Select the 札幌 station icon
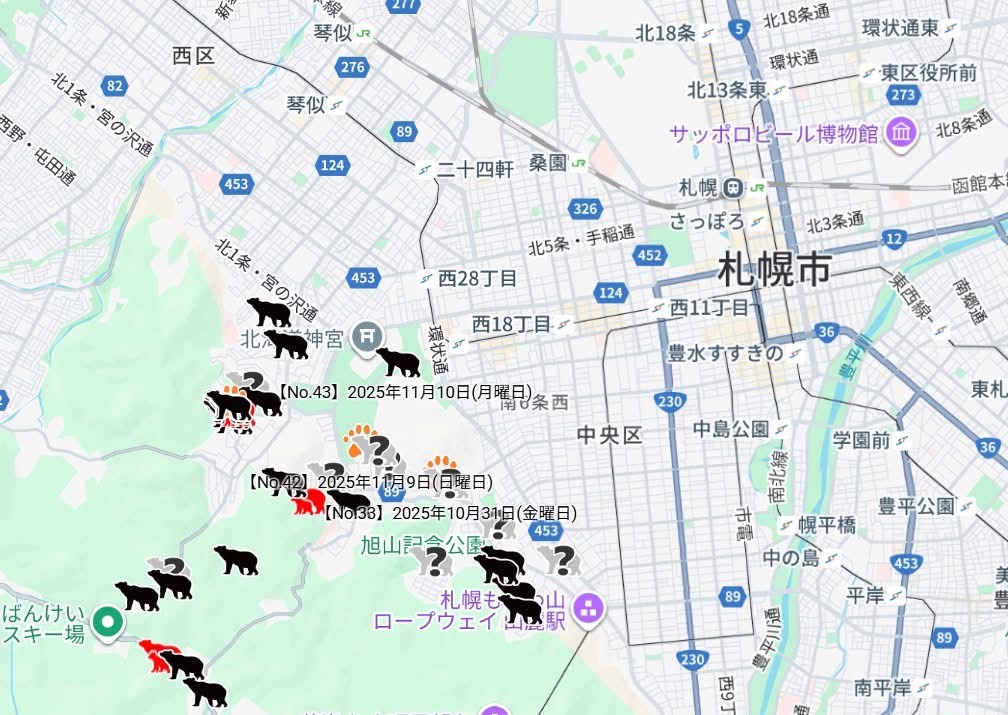Viewport: 1008px width, 715px height. [x=735, y=187]
